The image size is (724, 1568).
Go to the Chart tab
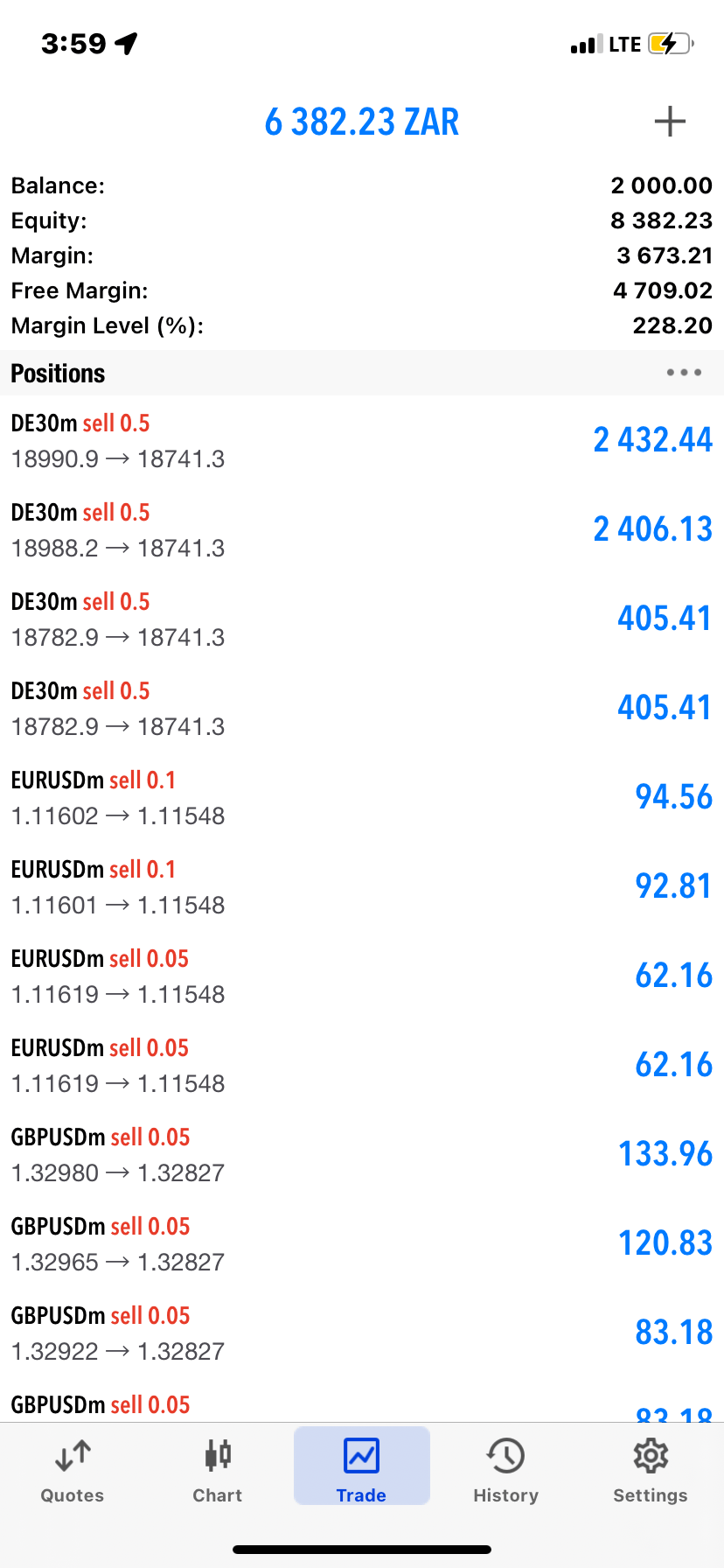218,1472
